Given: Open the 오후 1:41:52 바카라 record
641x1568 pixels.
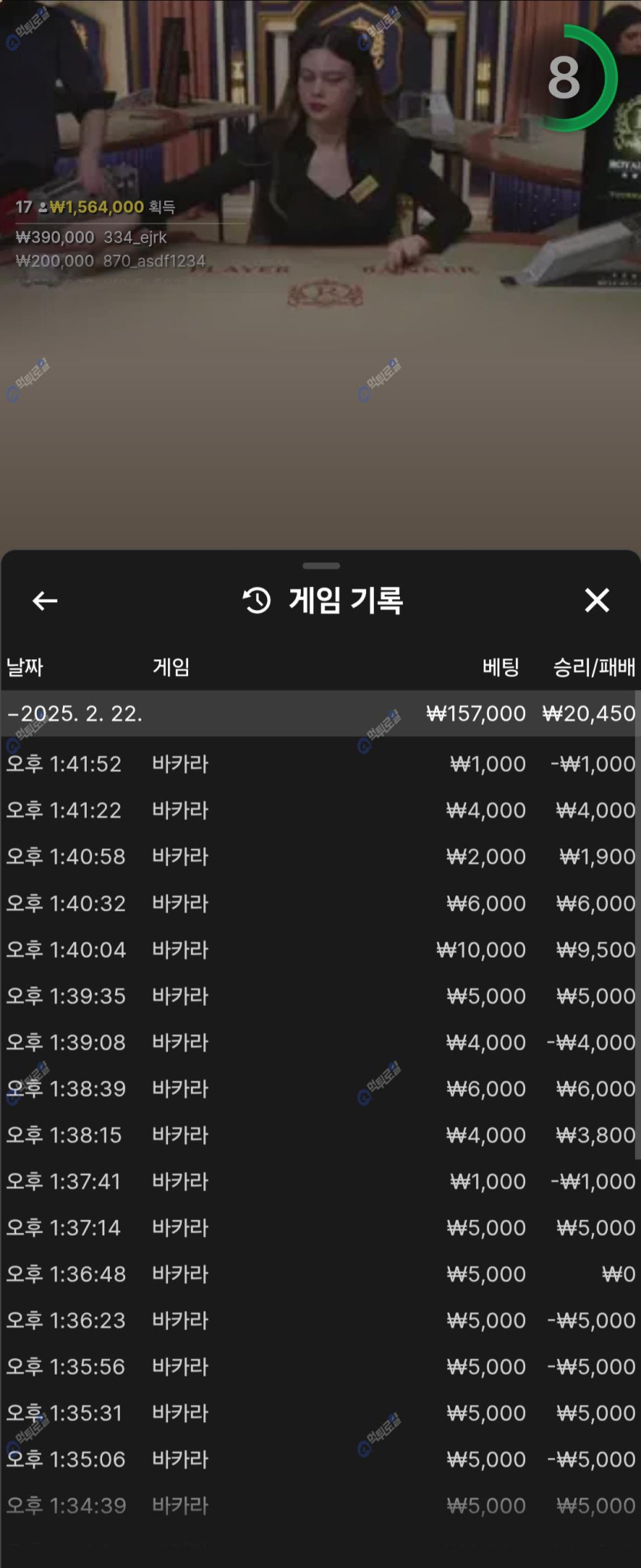Looking at the screenshot, I should click(319, 764).
